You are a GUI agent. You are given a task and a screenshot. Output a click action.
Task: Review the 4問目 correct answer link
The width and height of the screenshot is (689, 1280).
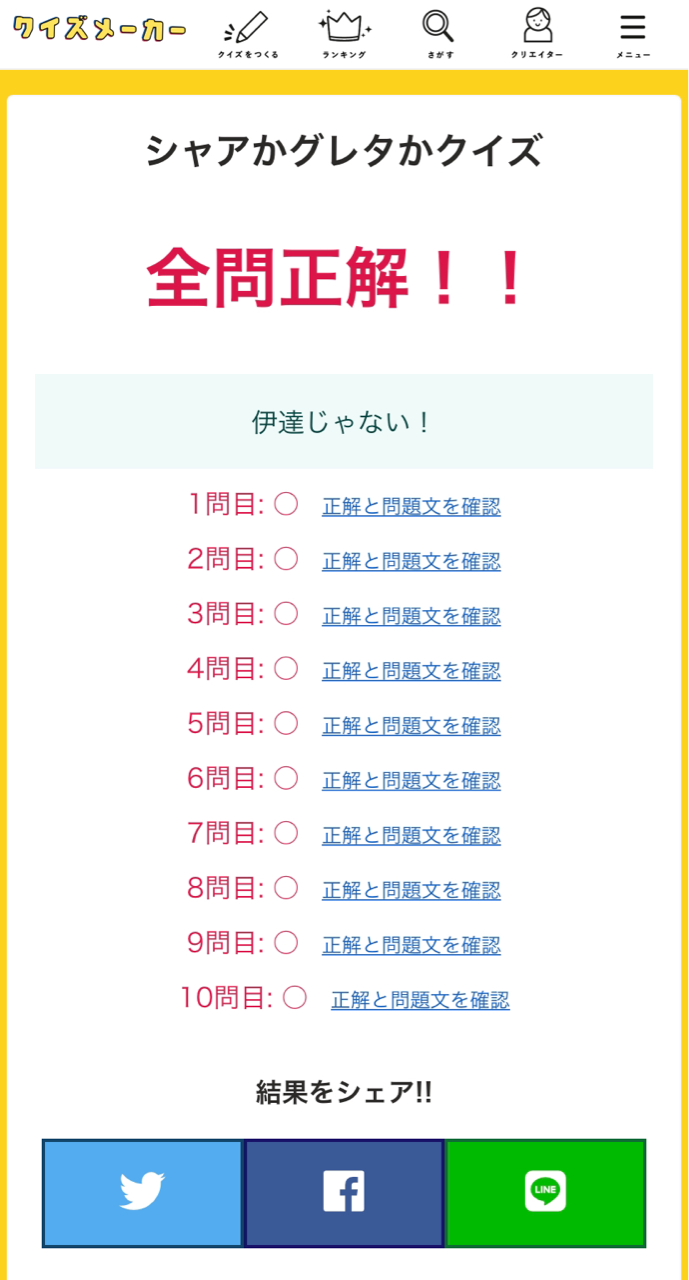411,671
